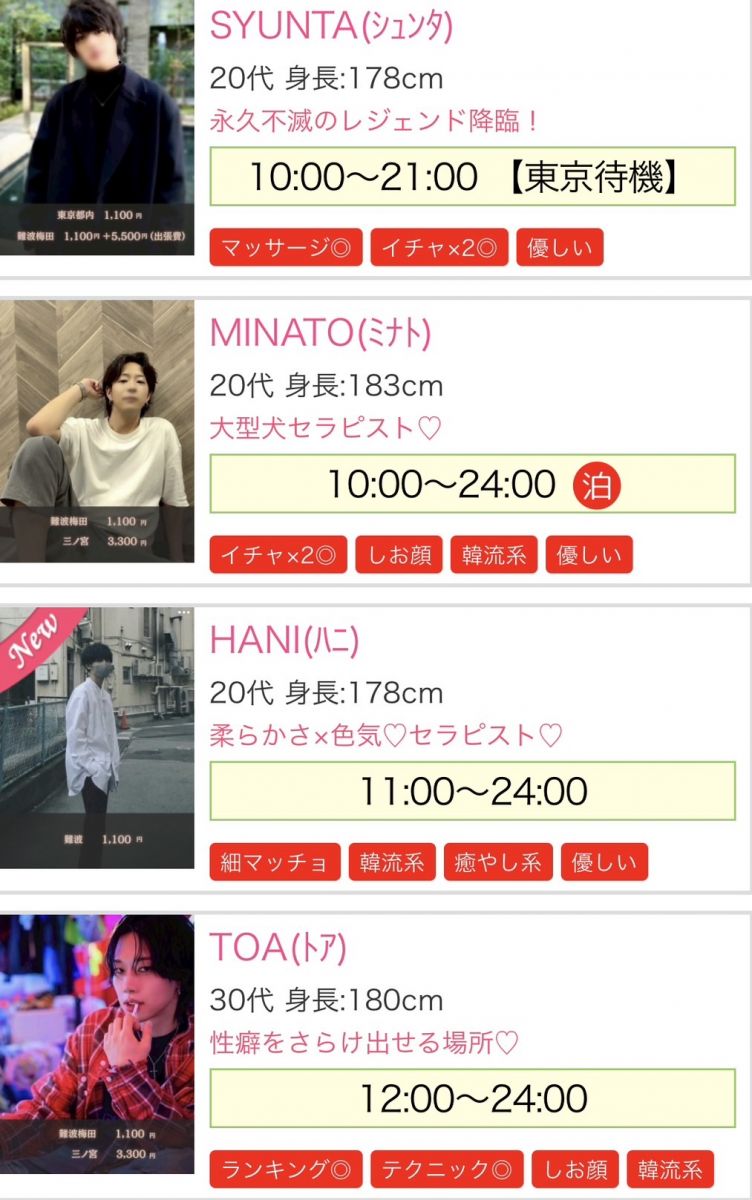Viewport: 752px width, 1200px height.
Task: Select the 癒やし系 tag under HANI
Action: [502, 862]
